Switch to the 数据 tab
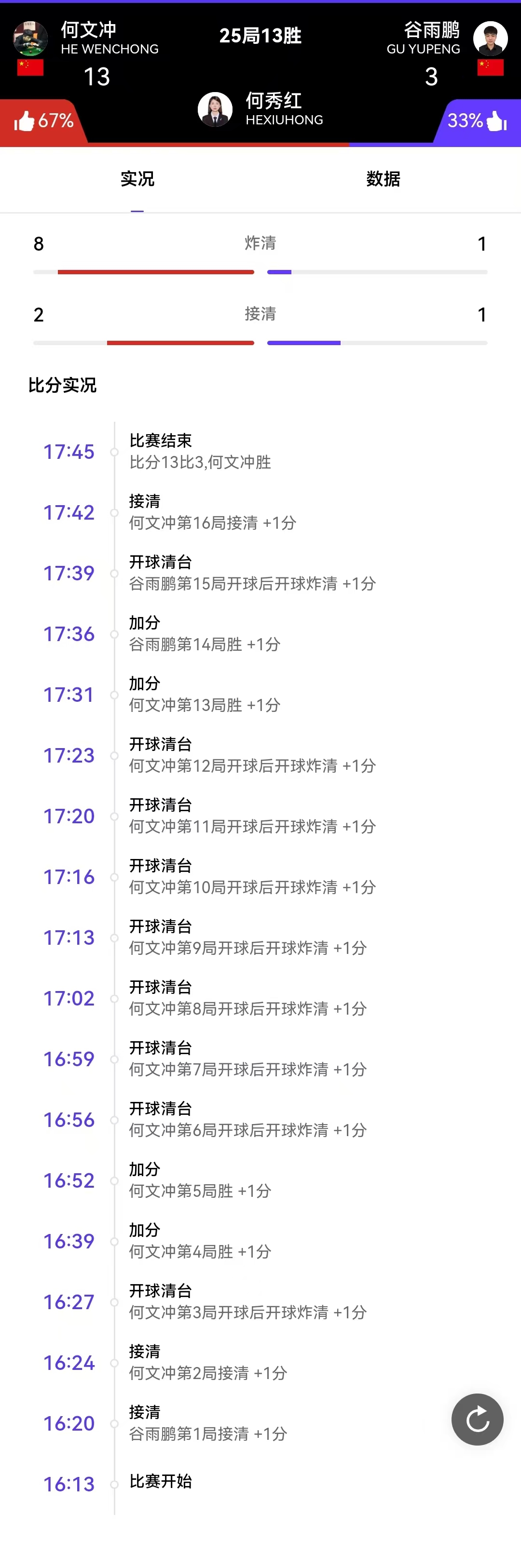This screenshot has width=521, height=1568. tap(383, 179)
